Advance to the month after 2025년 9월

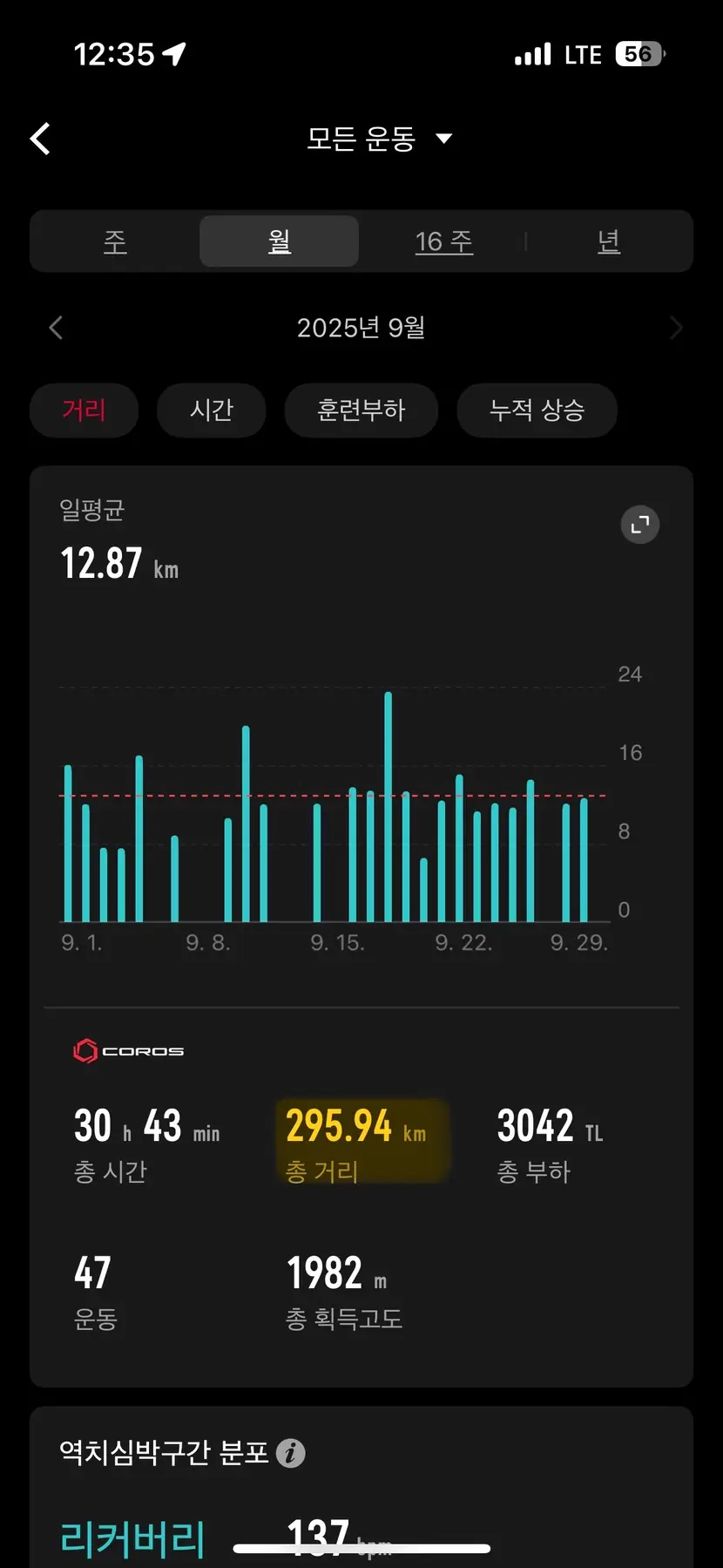[x=676, y=328]
